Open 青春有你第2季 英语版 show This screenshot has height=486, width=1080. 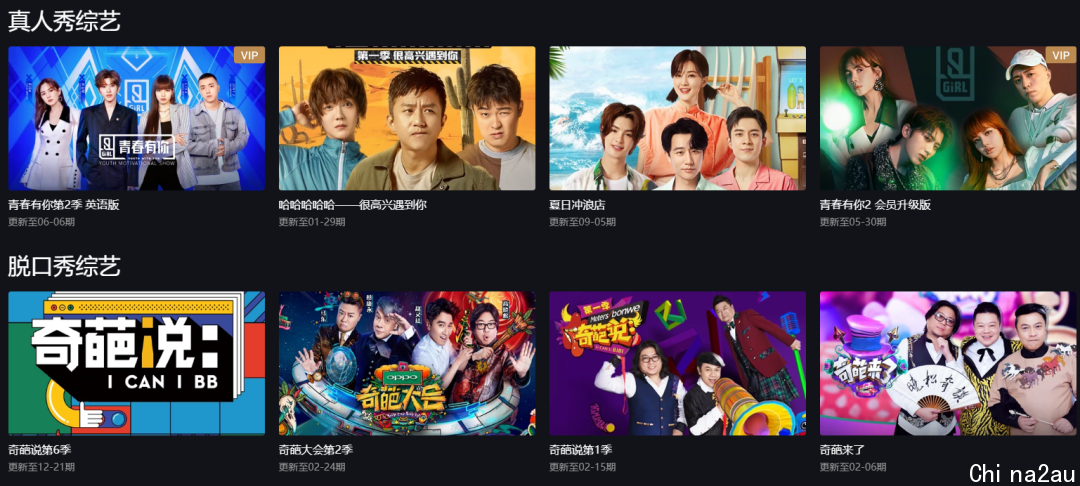pyautogui.click(x=136, y=118)
